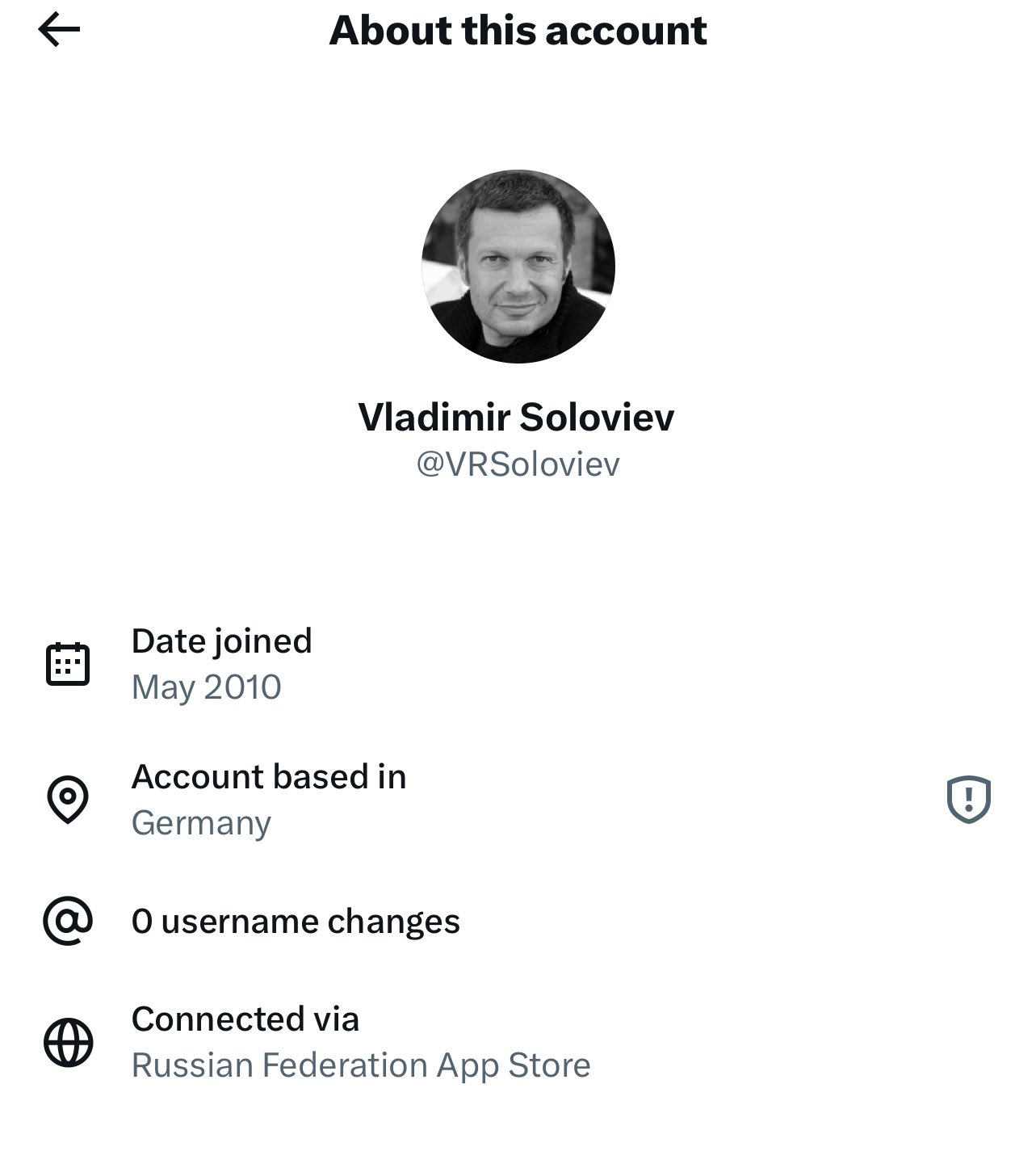
Task: Open the shield info icon beside Germany
Action: 968,800
